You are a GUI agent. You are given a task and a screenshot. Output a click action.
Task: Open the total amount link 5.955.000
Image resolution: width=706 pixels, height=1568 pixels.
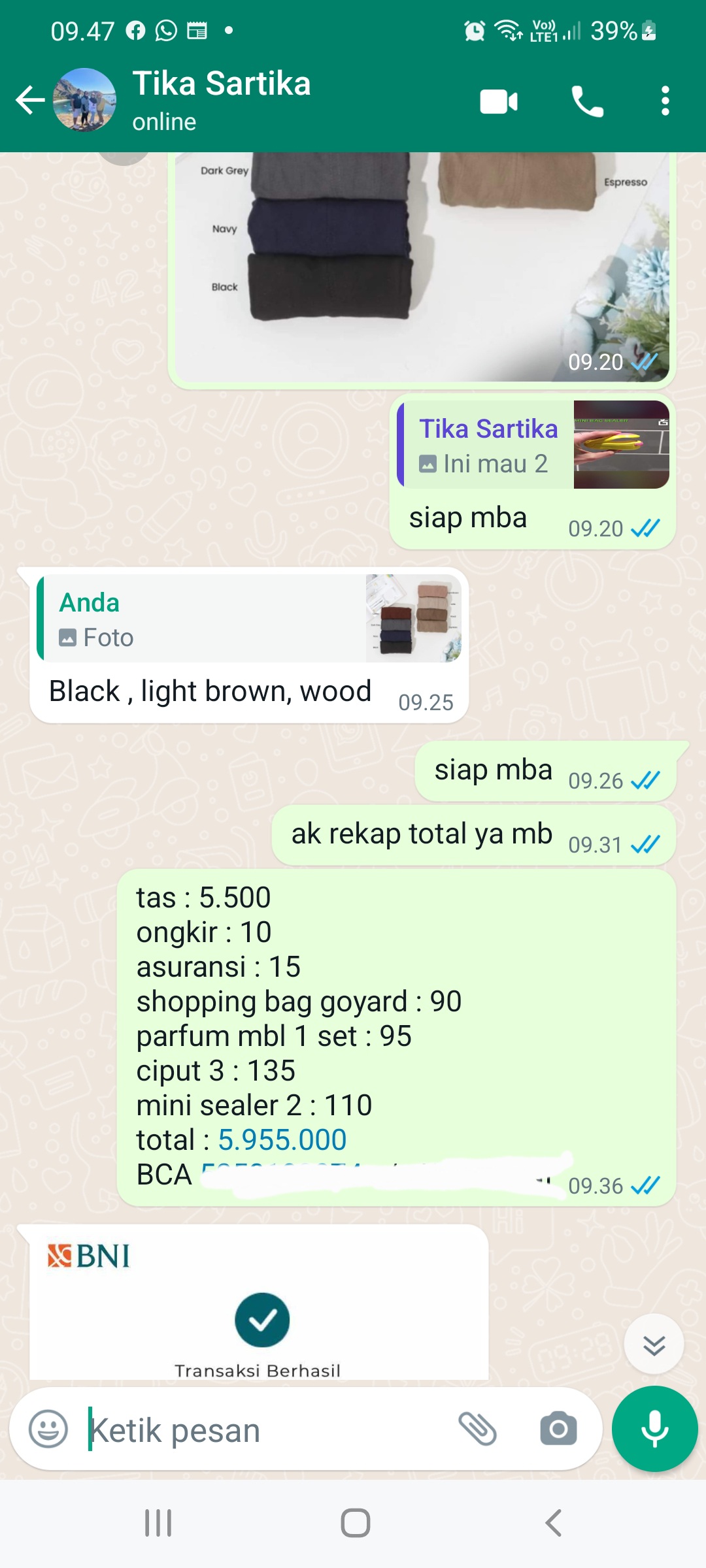click(282, 1140)
